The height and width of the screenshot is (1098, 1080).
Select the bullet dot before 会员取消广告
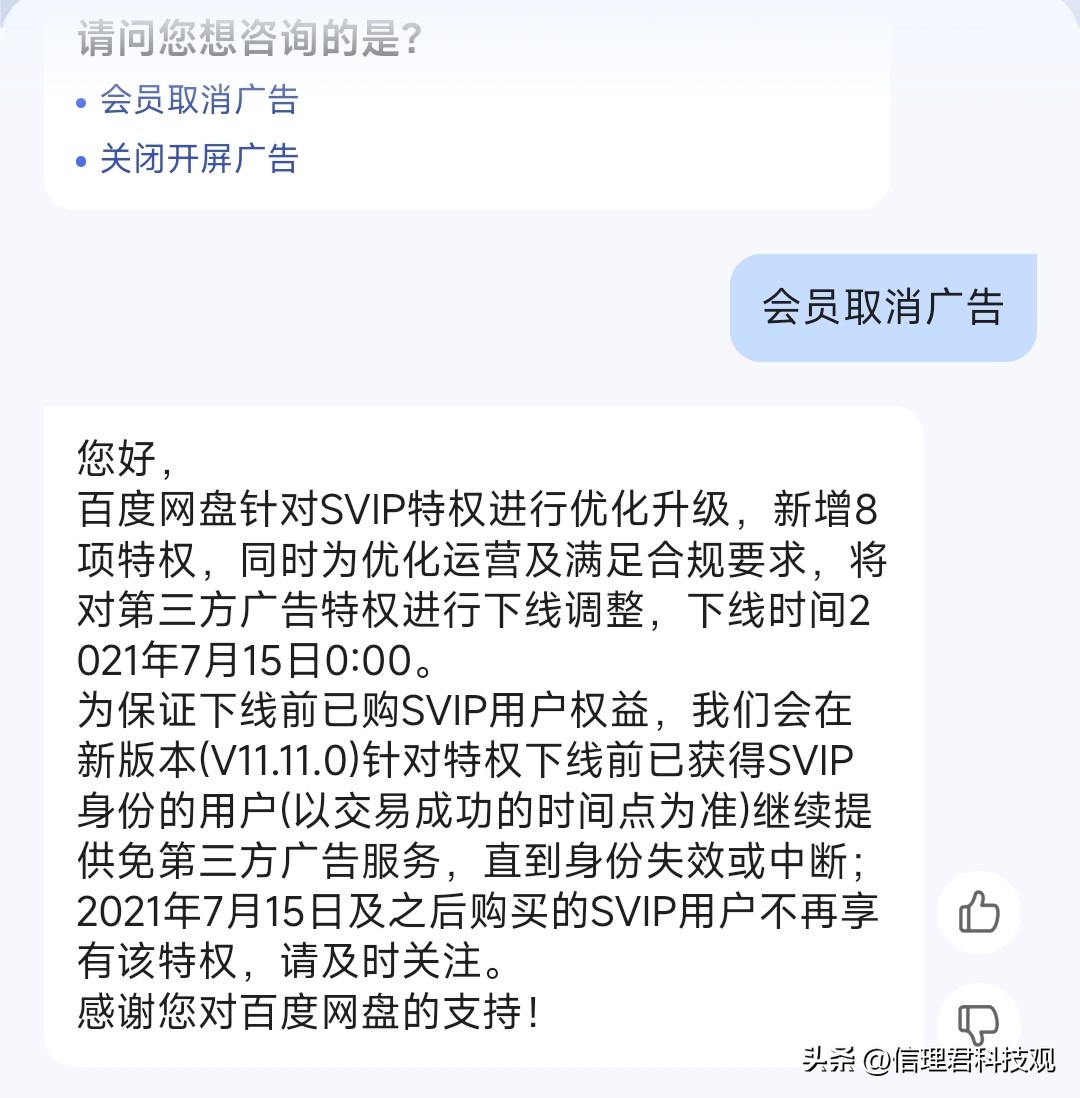pos(80,101)
